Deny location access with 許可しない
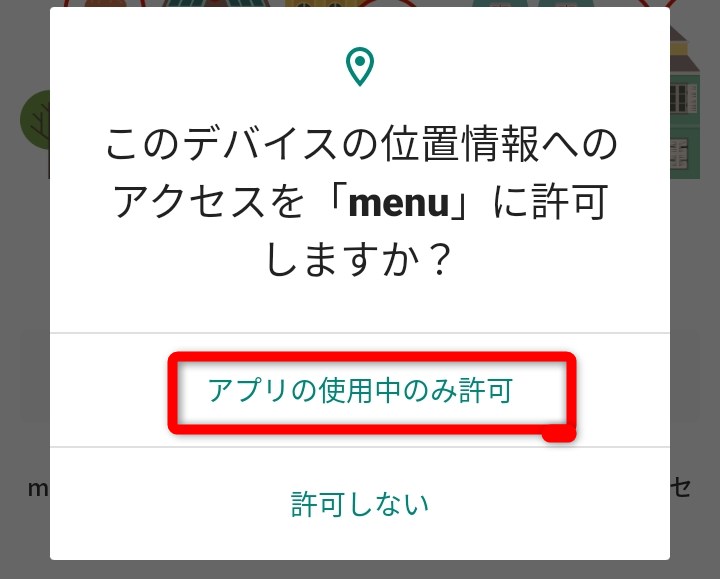 pos(360,503)
